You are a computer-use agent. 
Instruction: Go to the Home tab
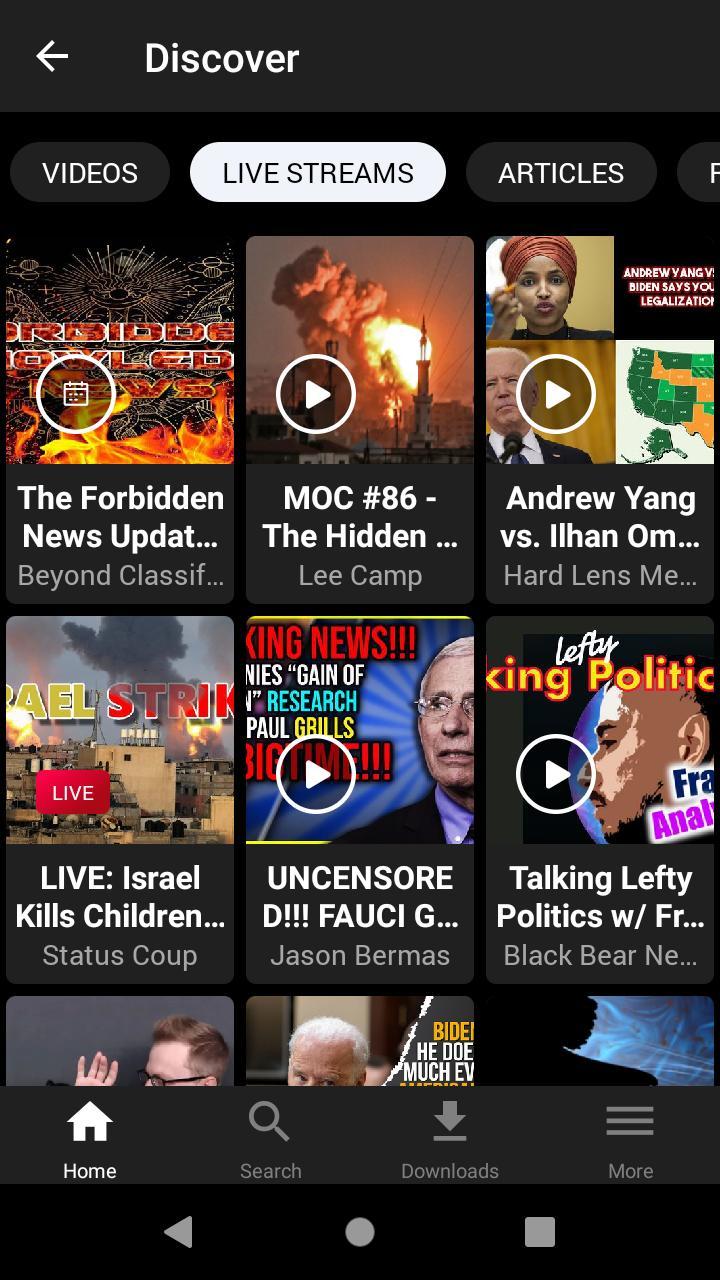[90, 1138]
